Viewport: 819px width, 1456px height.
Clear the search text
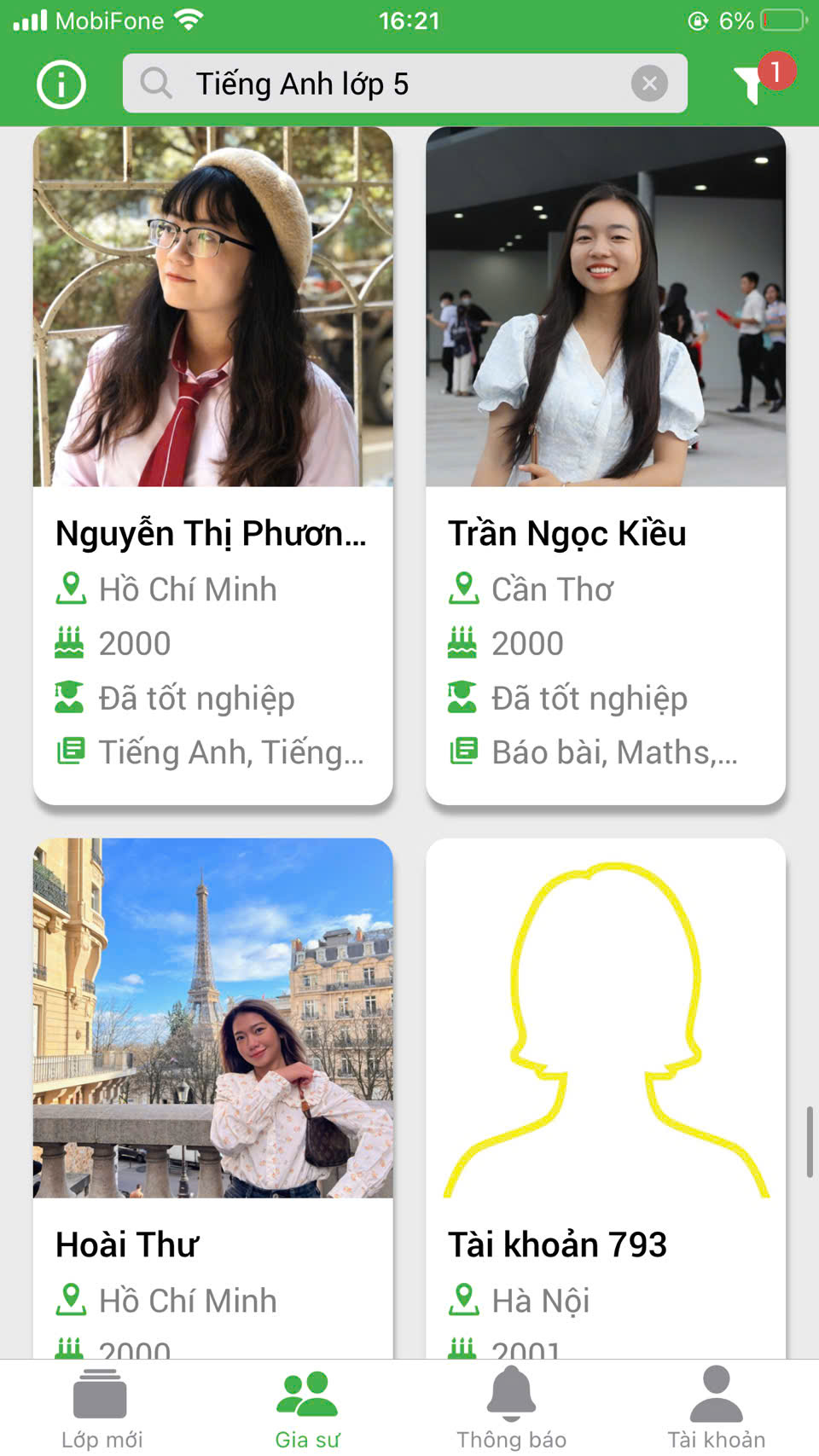tap(649, 84)
